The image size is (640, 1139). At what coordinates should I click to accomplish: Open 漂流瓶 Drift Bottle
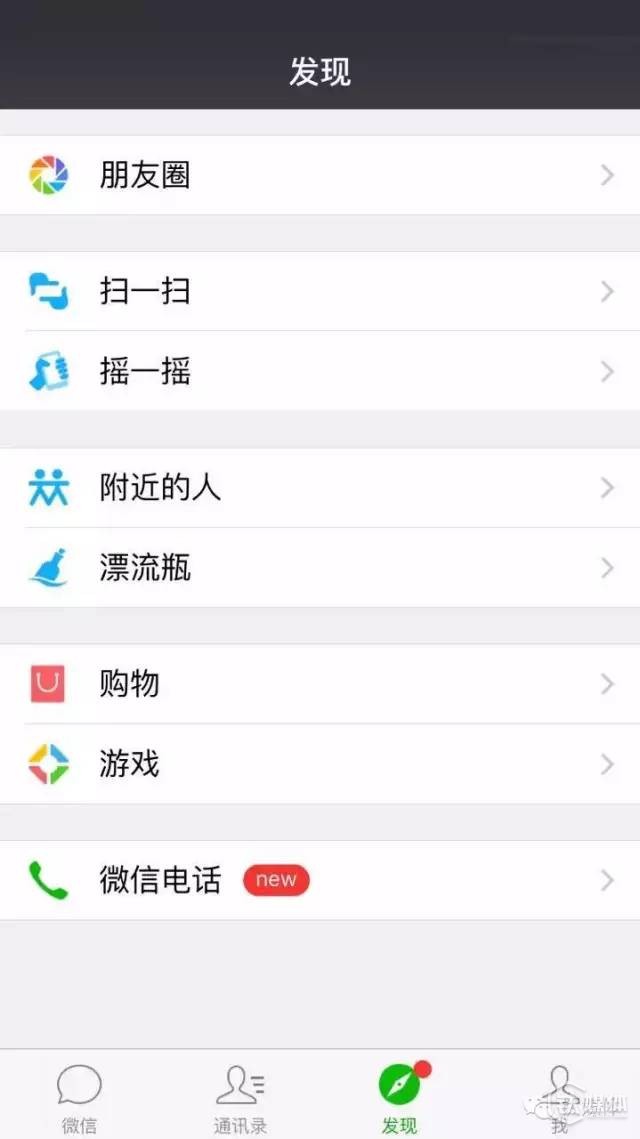coord(320,568)
